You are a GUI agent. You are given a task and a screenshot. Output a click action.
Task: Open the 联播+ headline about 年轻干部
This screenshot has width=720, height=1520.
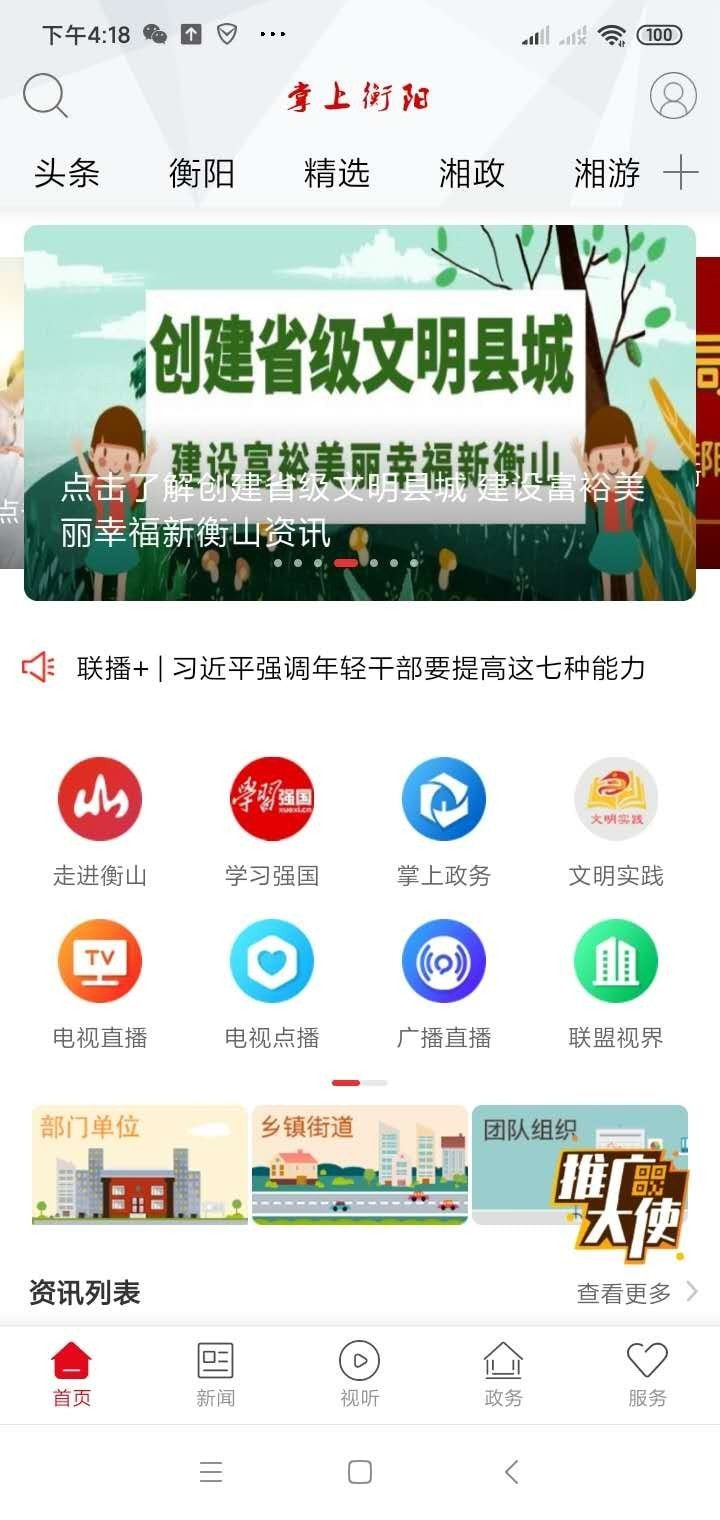point(360,668)
